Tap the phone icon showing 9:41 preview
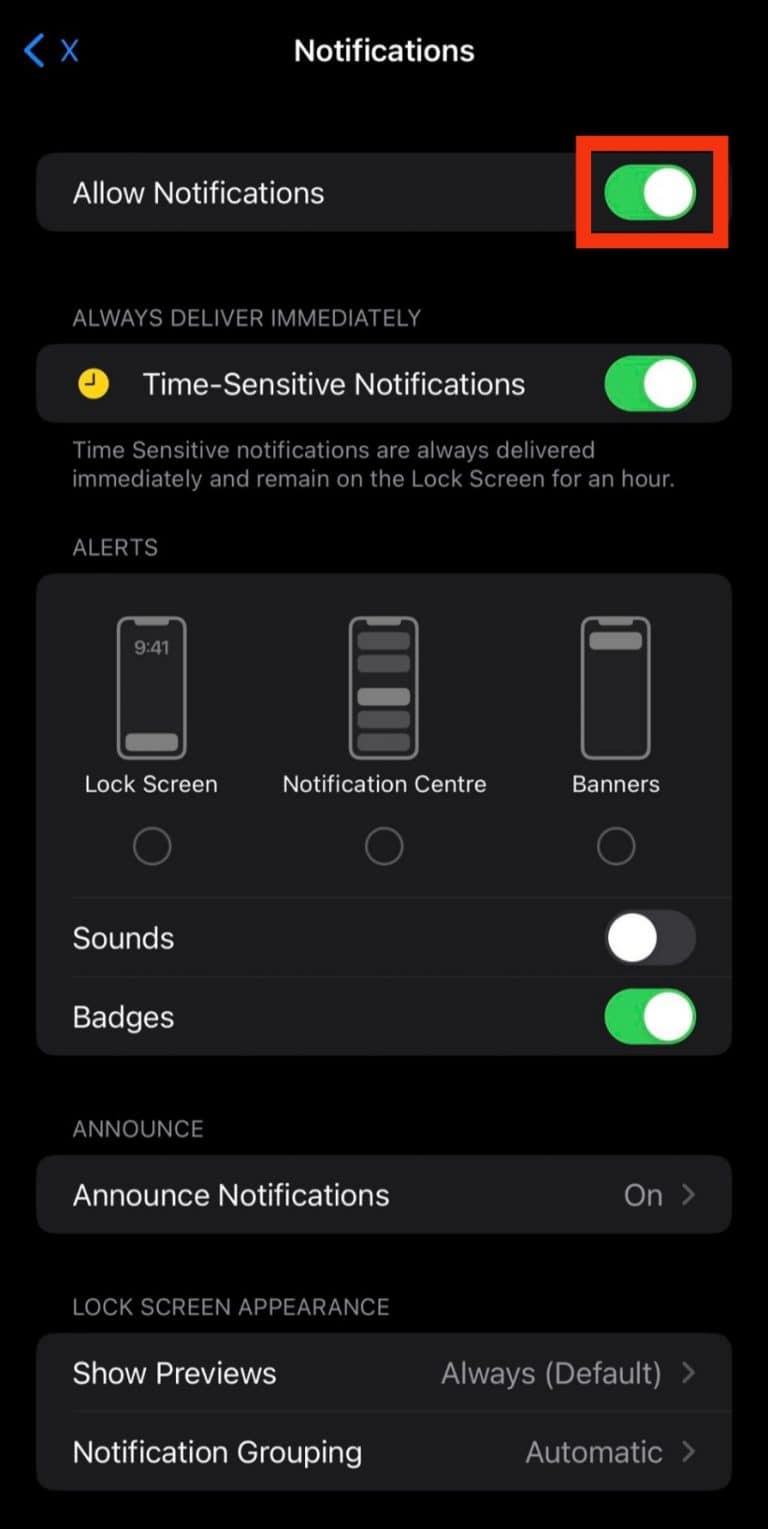Viewport: 768px width, 1529px height. (152, 687)
